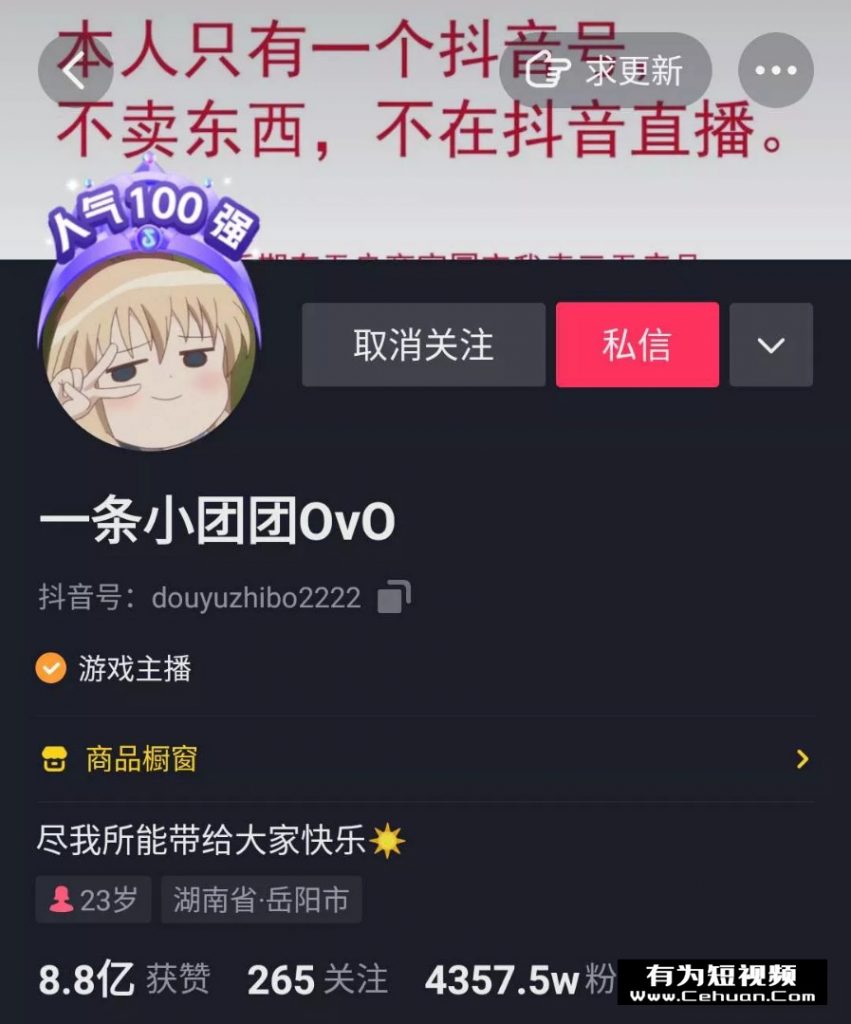
Task: Open the three-dot overflow menu
Action: 775,71
